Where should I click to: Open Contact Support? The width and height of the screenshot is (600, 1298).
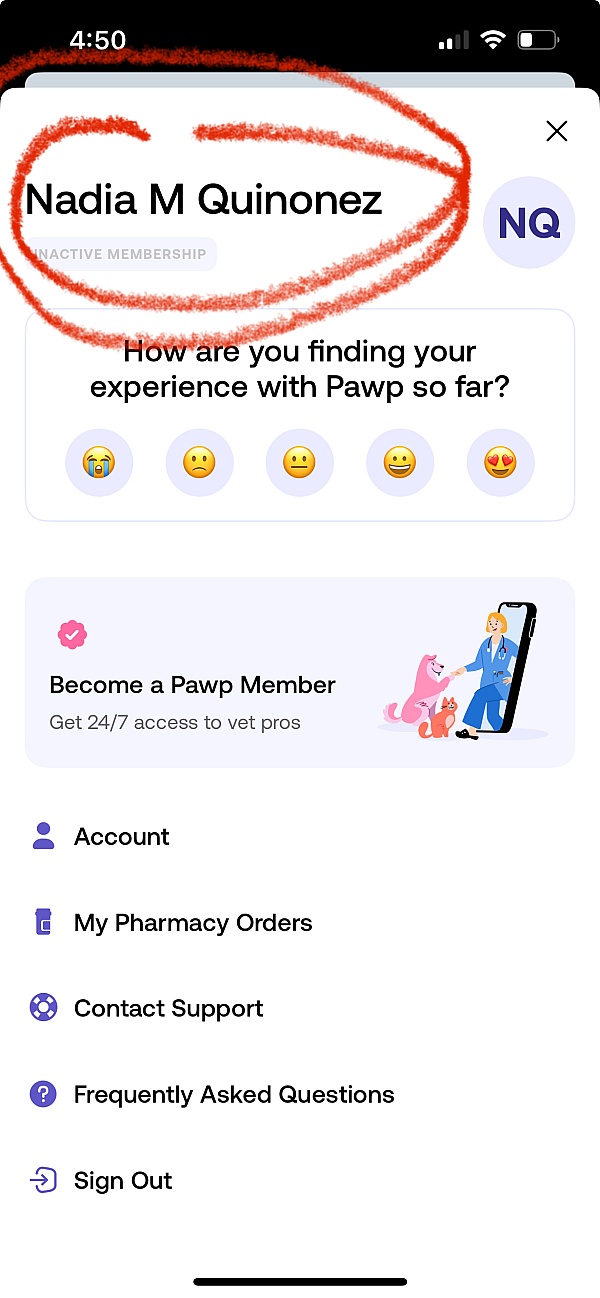(168, 1008)
